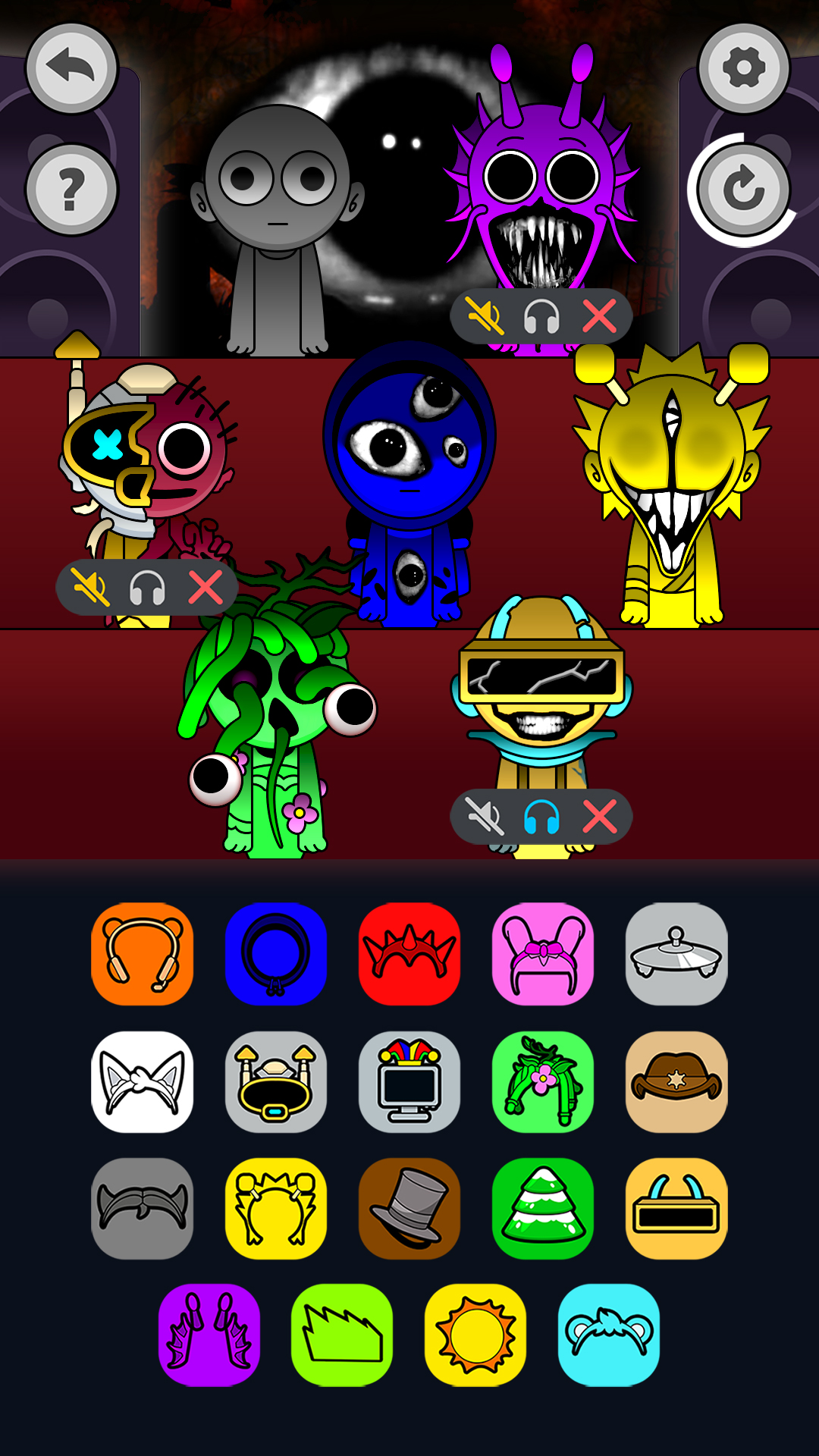The image size is (819, 1456).
Task: Select the orange bear headphones icon
Action: (143, 953)
